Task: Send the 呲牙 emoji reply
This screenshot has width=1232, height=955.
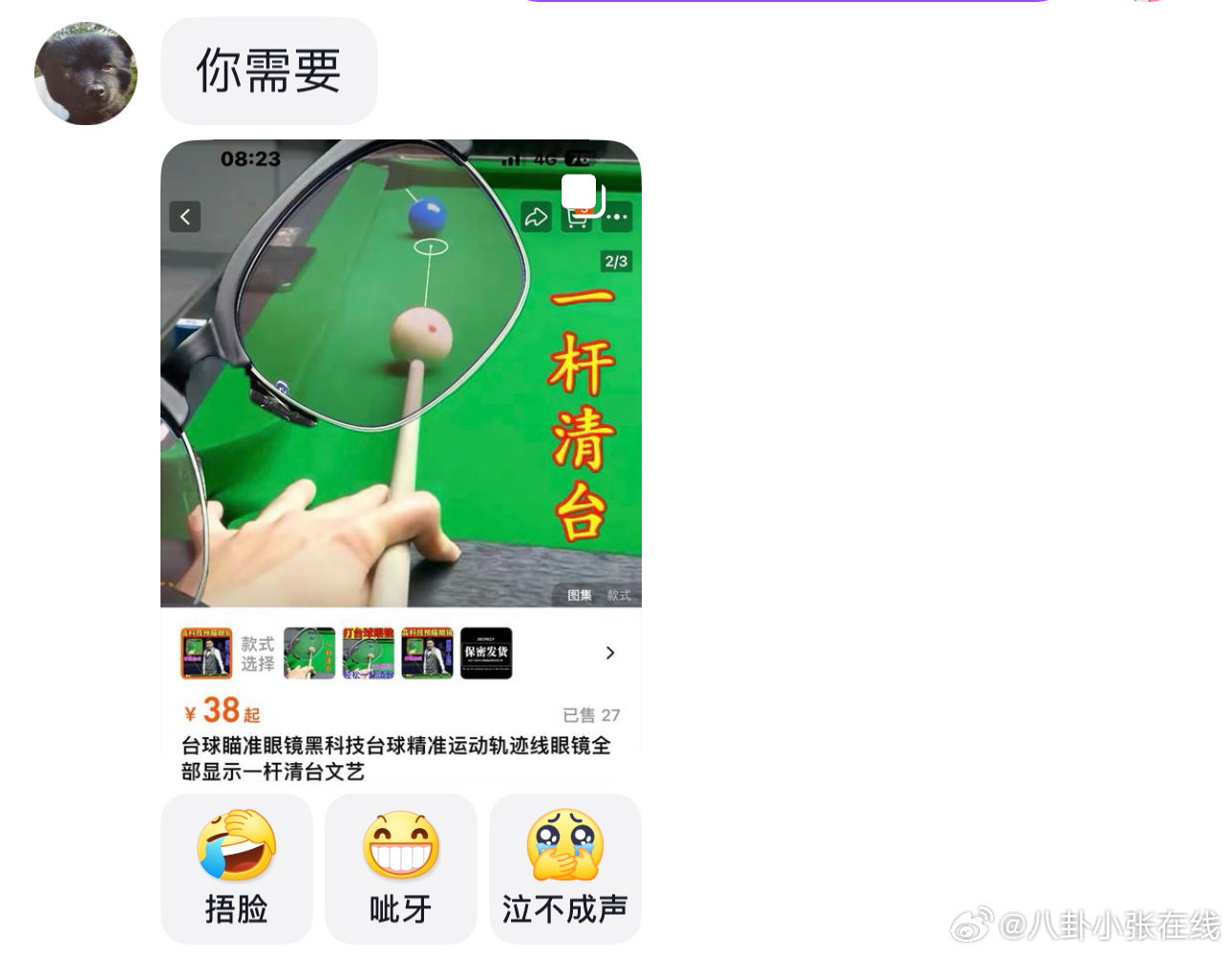Action: tap(401, 869)
